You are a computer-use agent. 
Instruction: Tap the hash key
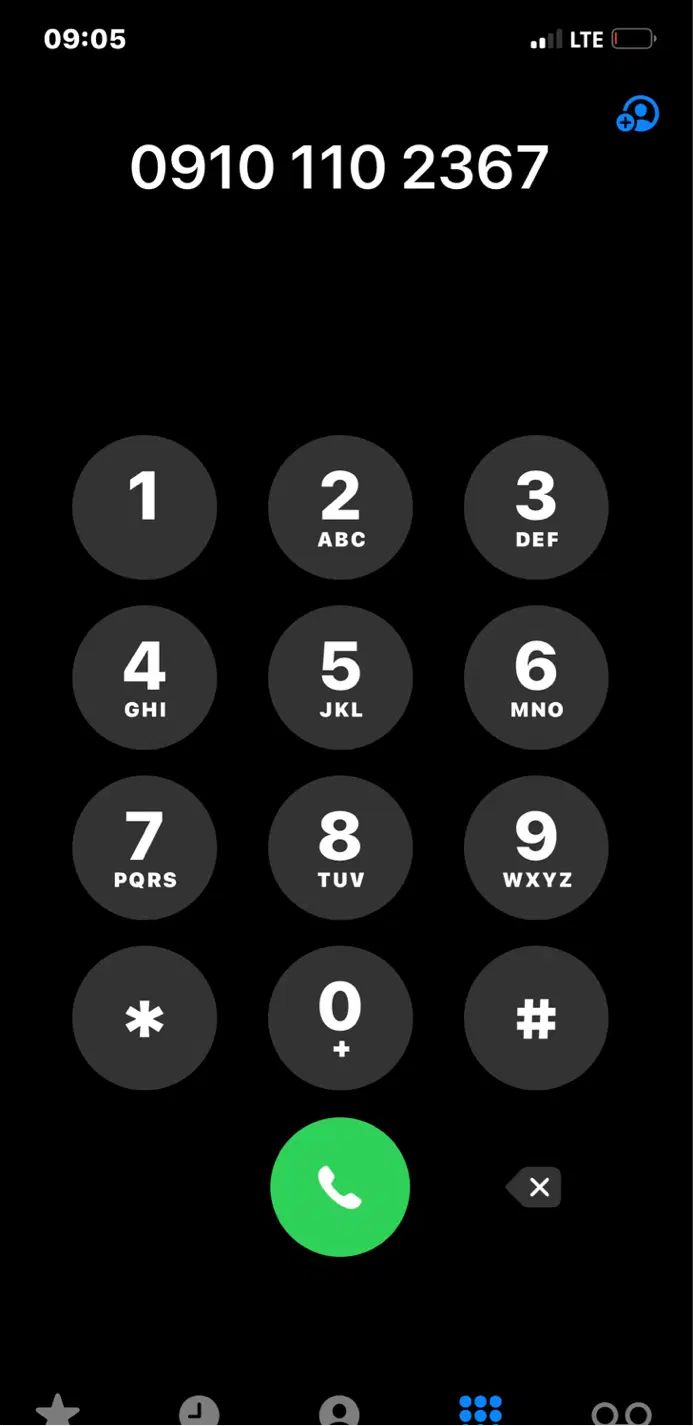tap(536, 1017)
